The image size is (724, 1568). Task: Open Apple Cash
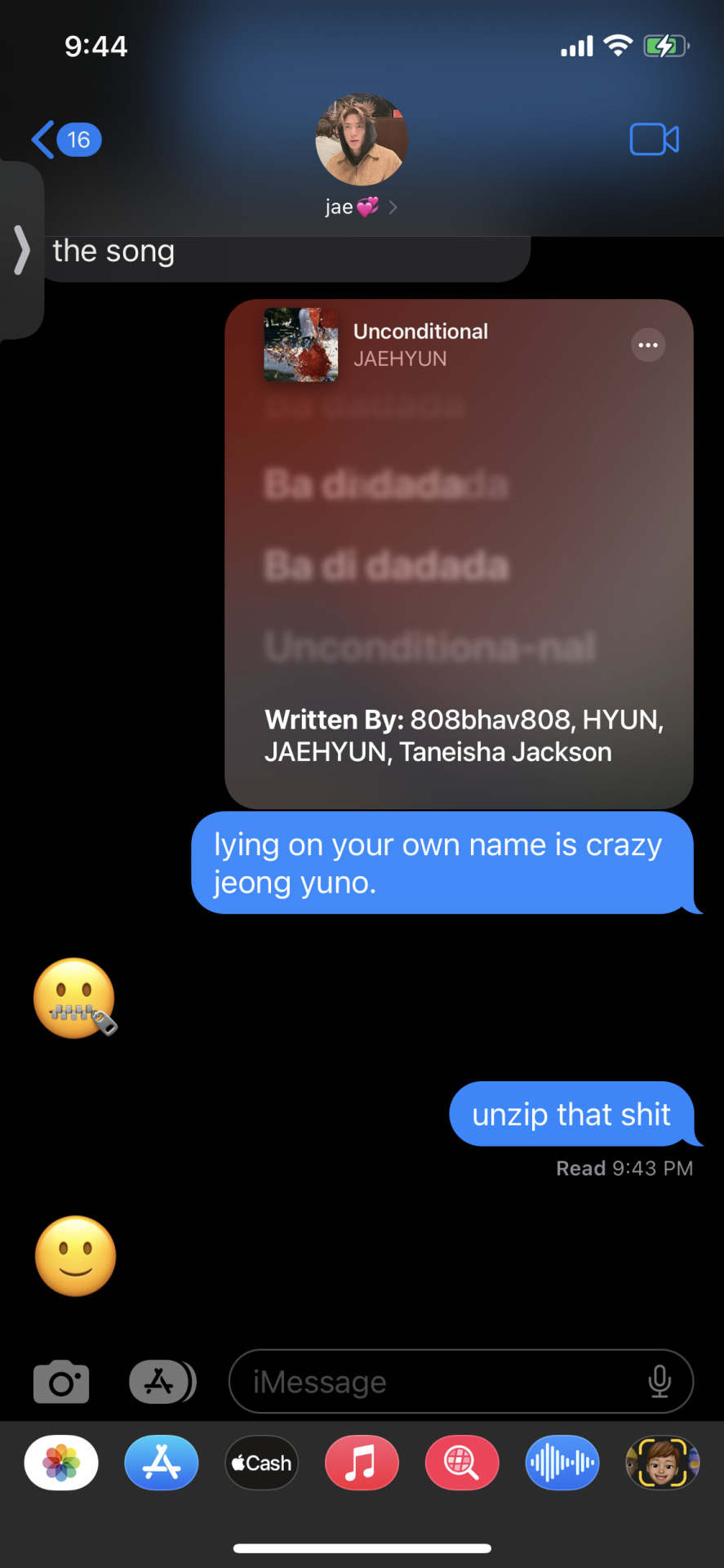262,1463
